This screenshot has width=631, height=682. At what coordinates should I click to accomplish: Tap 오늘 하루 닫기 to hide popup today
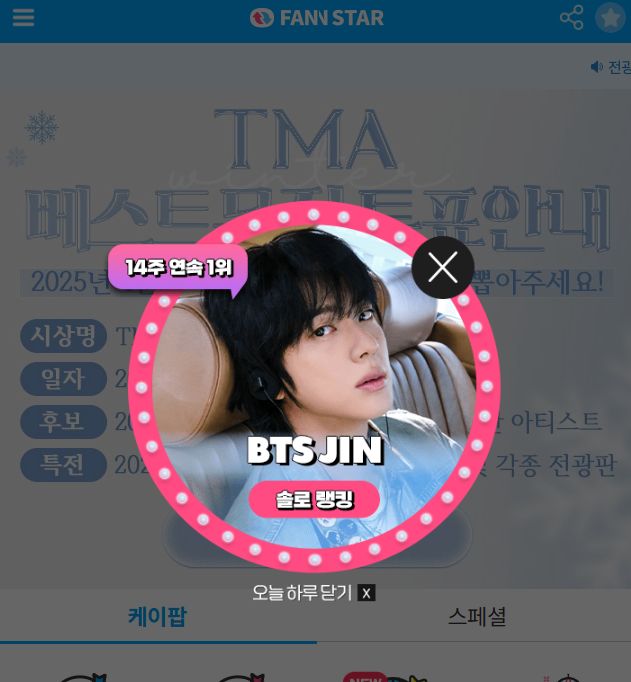pos(313,593)
